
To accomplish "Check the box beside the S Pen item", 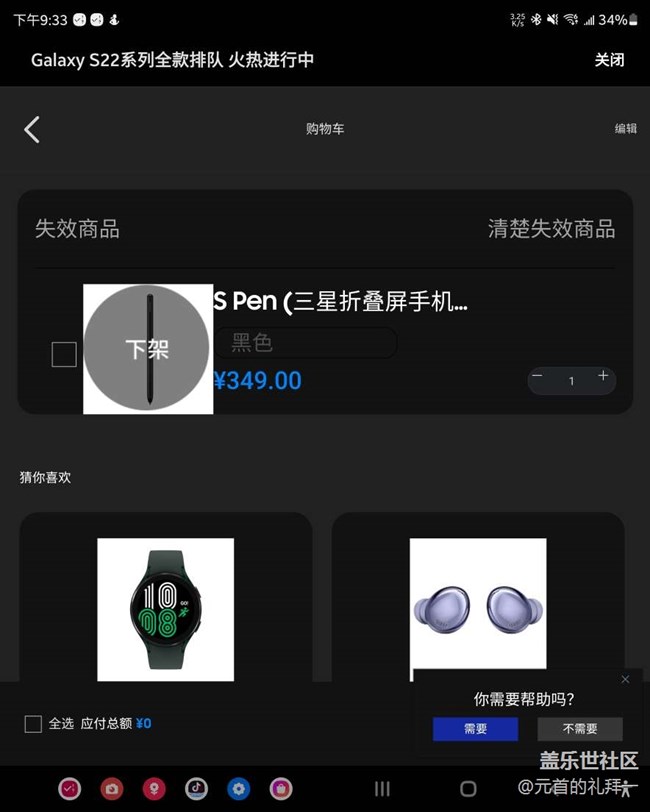I will click(x=64, y=354).
